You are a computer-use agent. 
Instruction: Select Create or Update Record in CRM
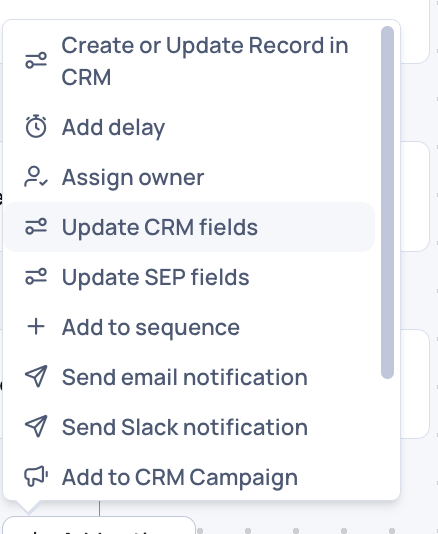point(189,61)
